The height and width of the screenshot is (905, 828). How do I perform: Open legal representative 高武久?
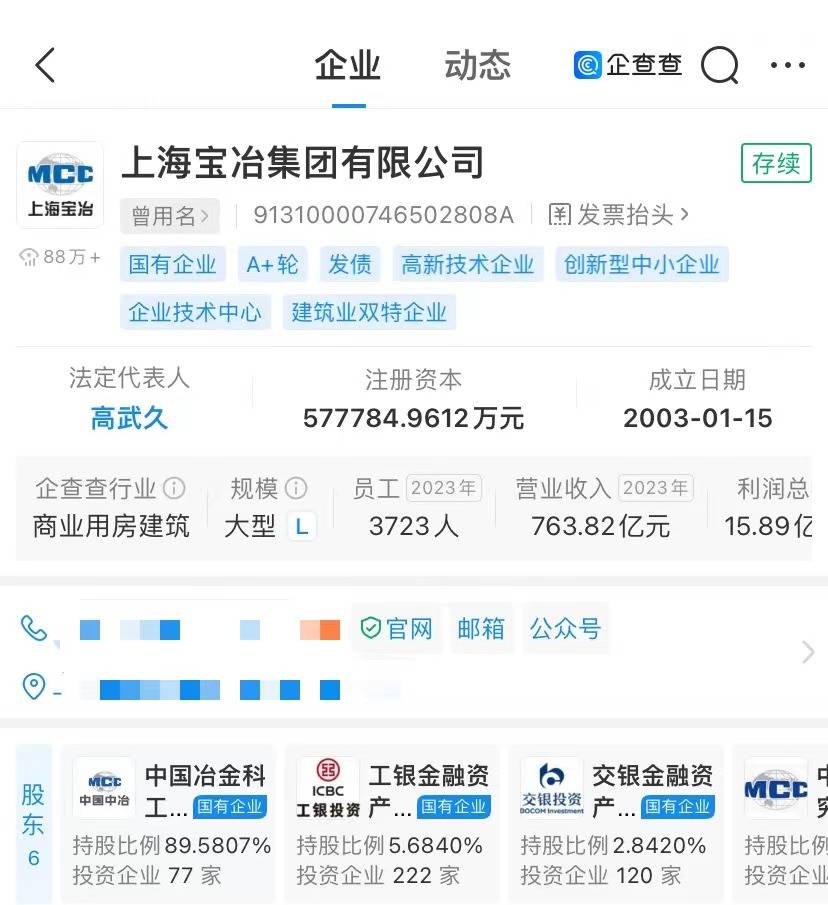(x=129, y=418)
